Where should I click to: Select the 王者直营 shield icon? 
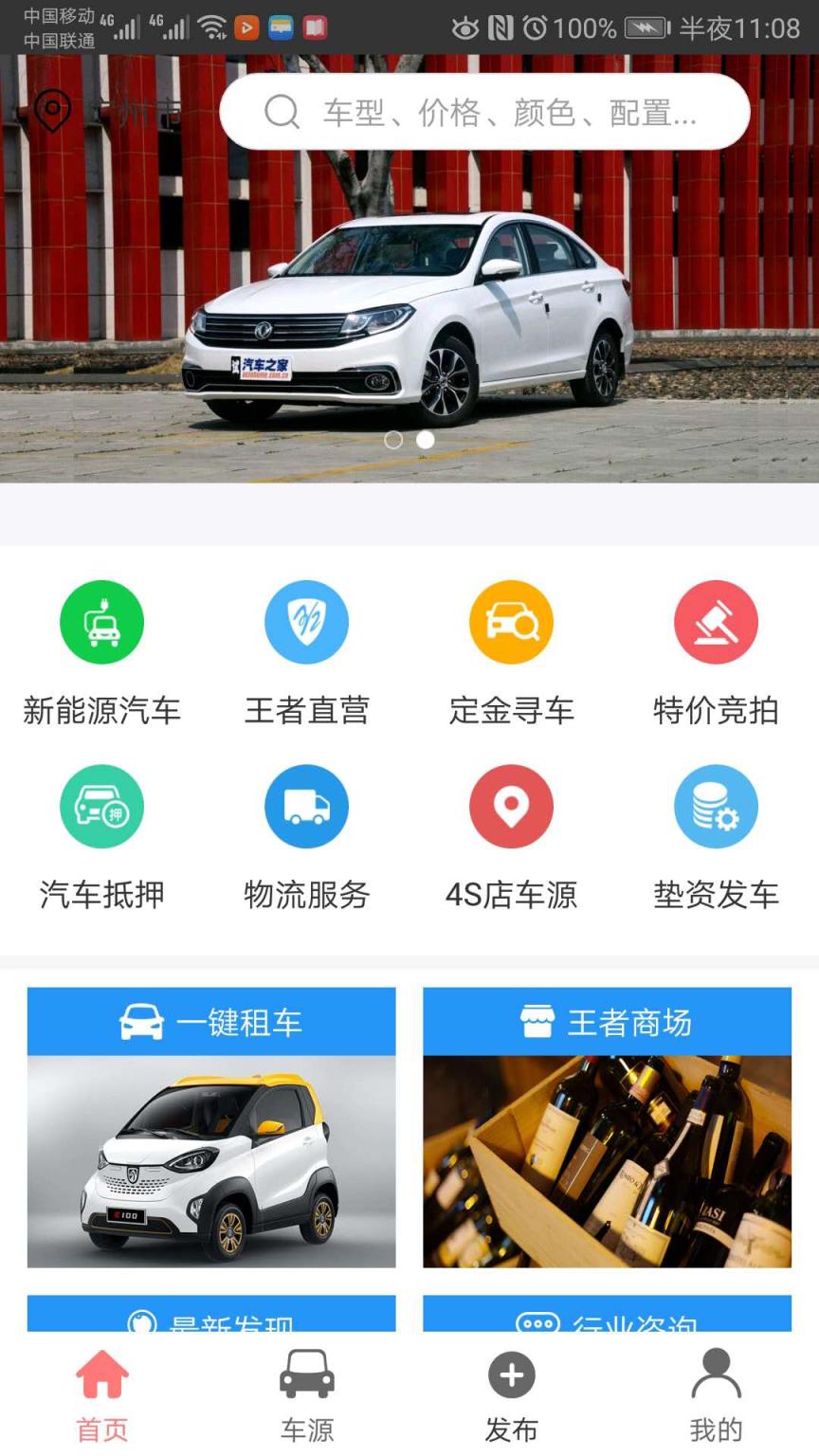(x=306, y=622)
